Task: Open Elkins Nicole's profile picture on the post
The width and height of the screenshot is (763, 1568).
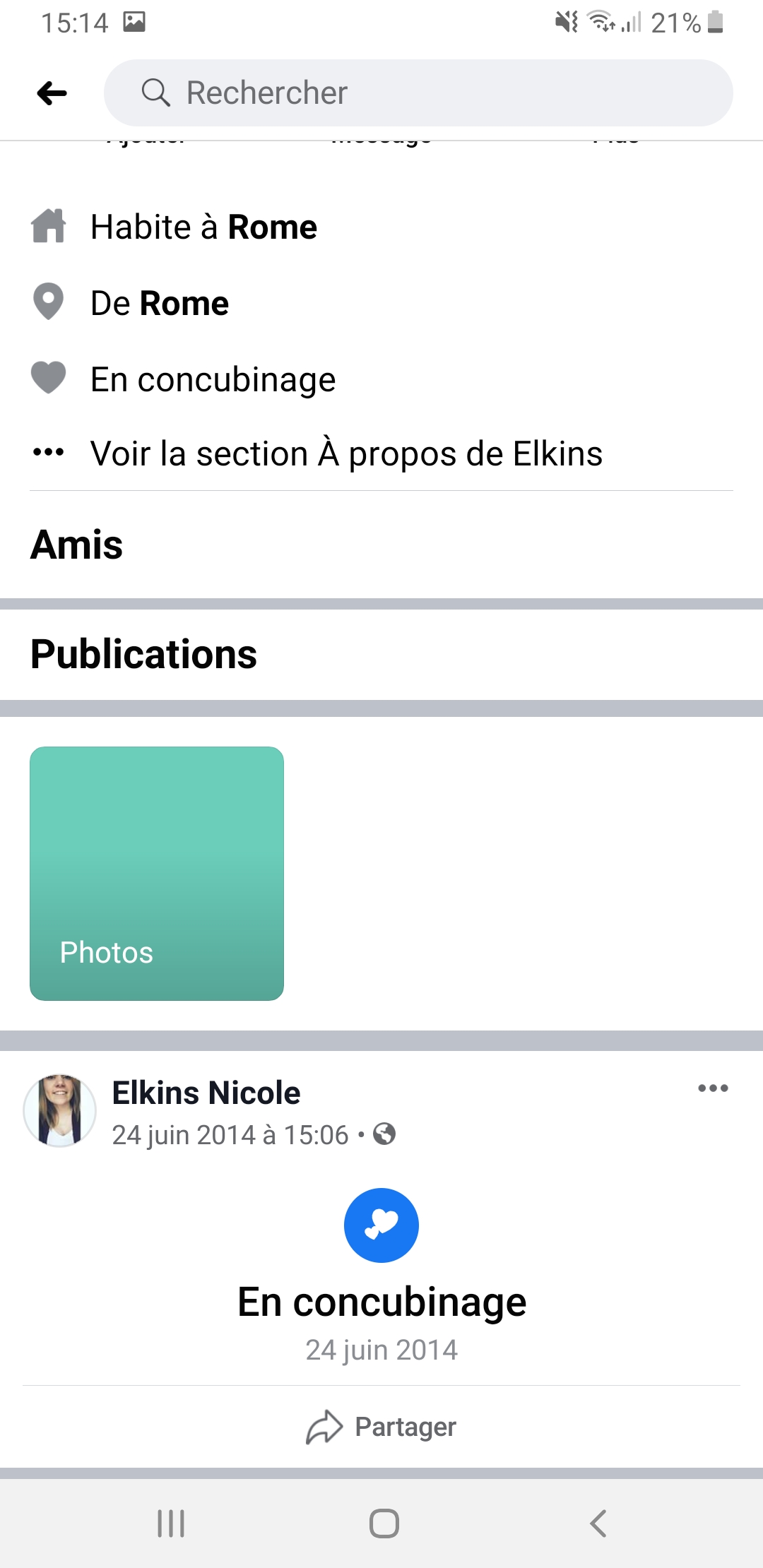Action: (x=60, y=1111)
